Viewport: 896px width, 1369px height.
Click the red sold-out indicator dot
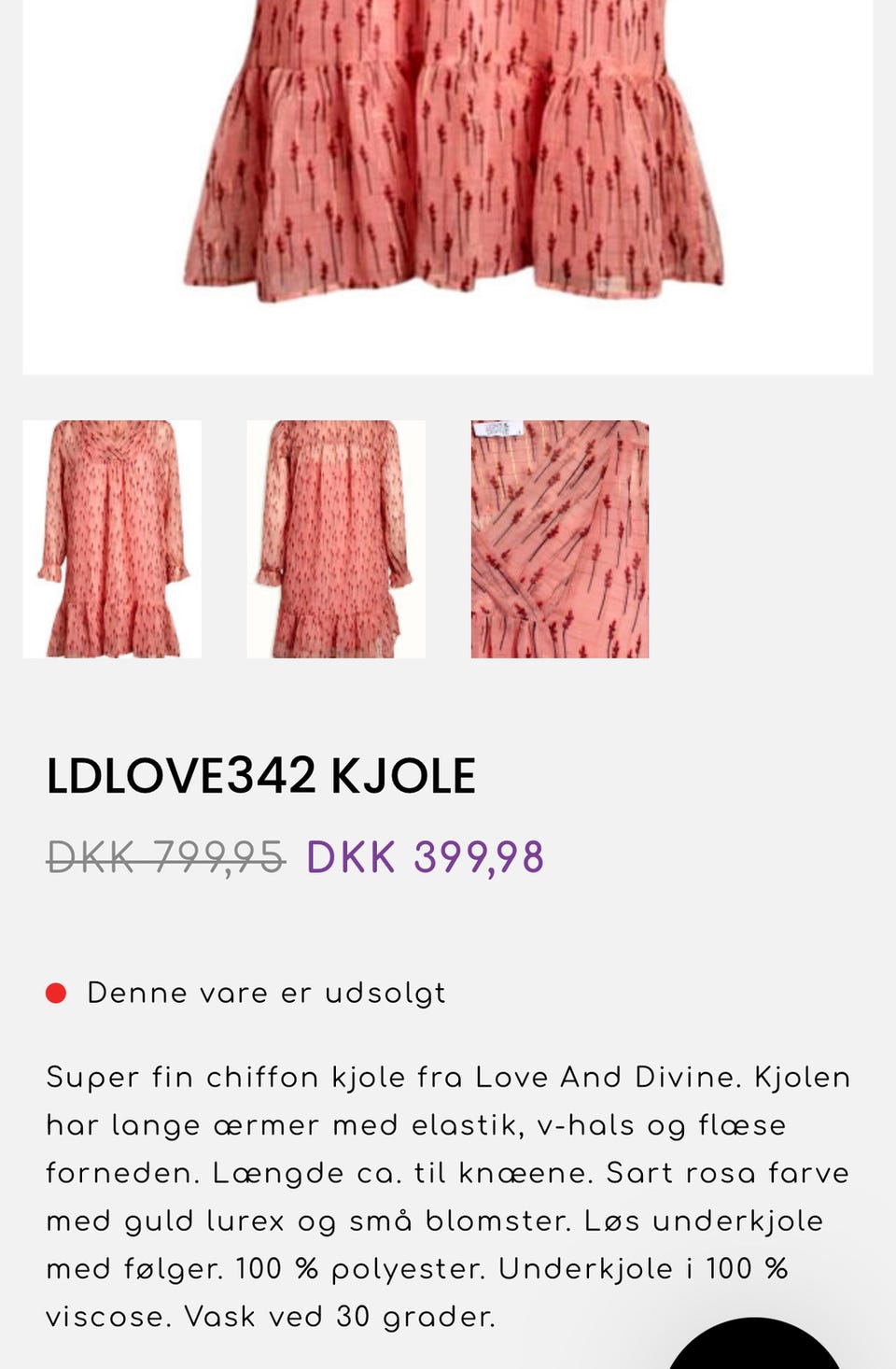click(56, 993)
